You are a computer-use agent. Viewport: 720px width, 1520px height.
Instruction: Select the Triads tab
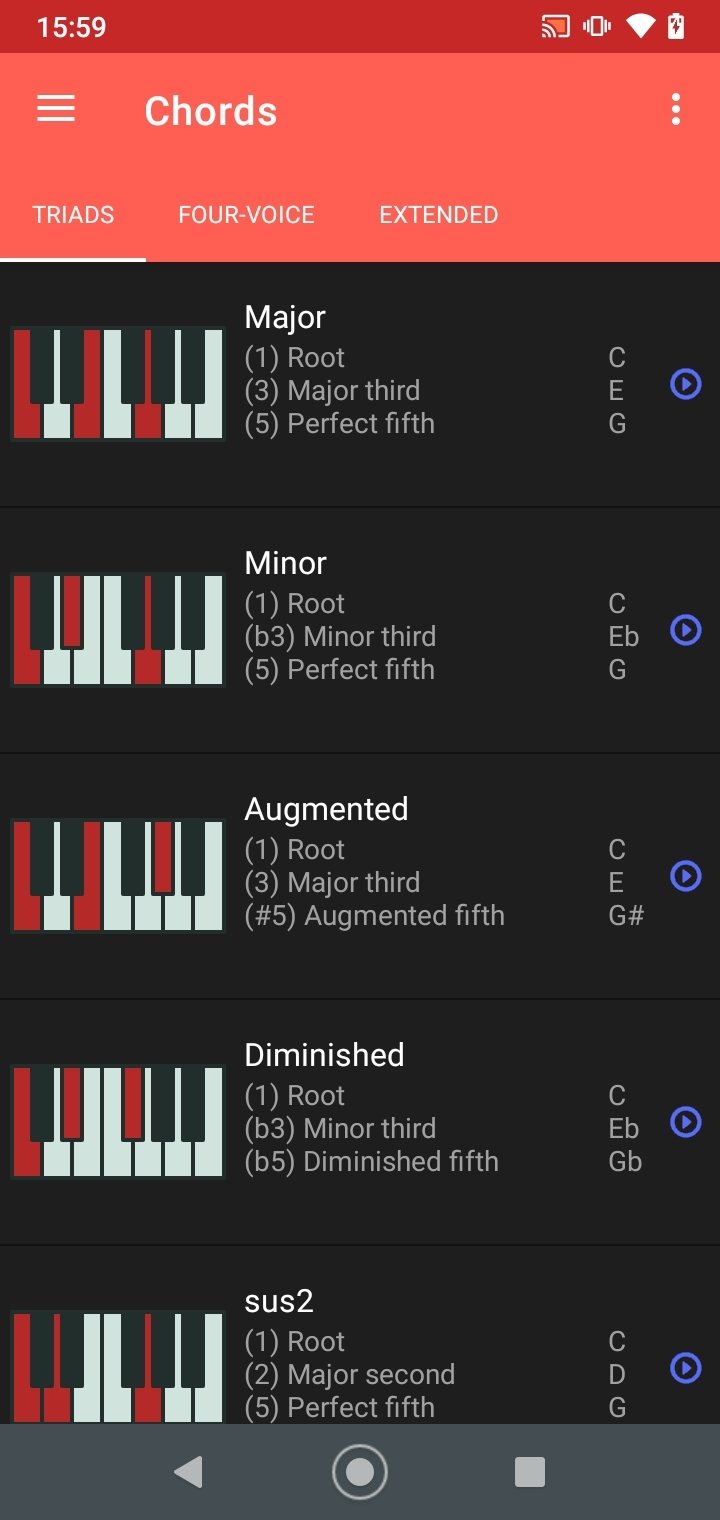coord(73,215)
